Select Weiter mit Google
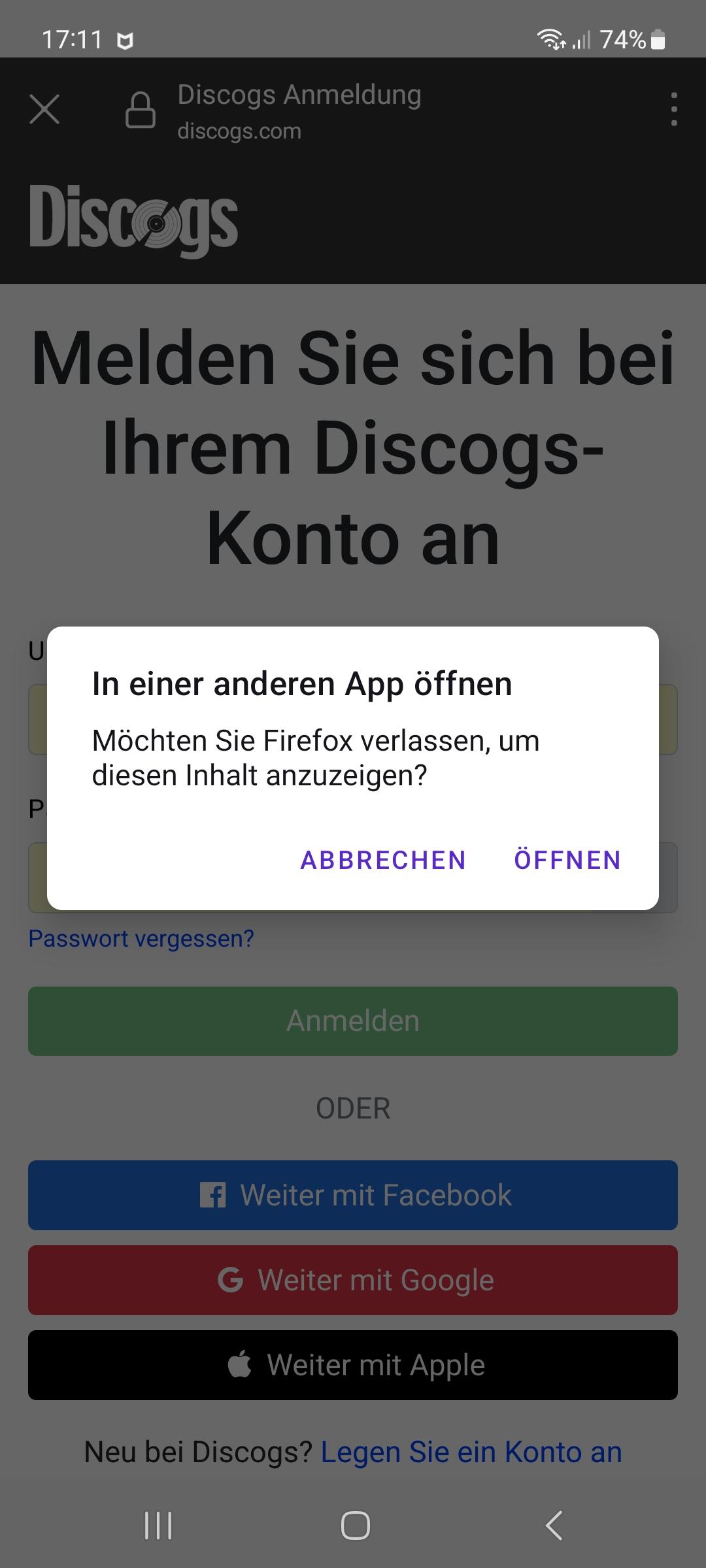 tap(353, 1280)
